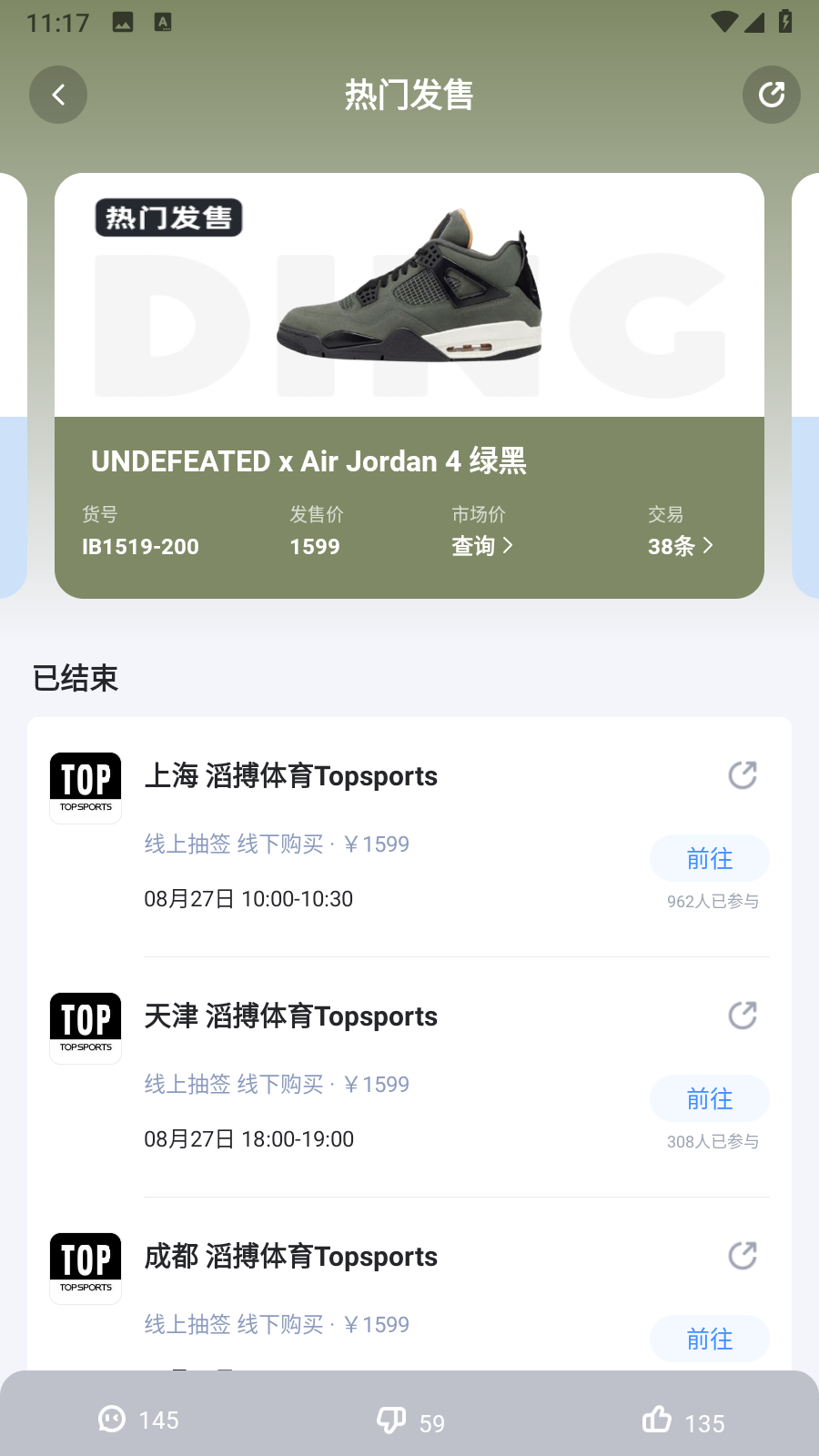819x1456 pixels.
Task: Tap 前往 for 天津 滔搏体育Topsports
Action: (x=709, y=1098)
